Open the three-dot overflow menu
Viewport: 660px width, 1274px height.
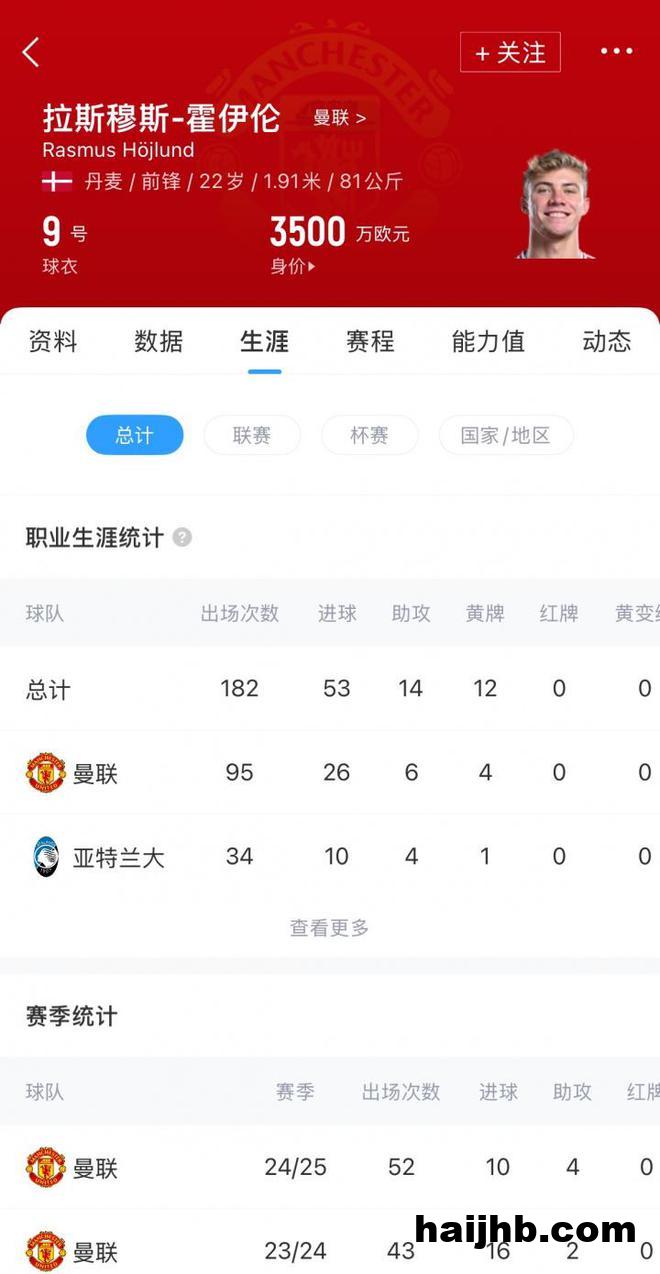coord(616,52)
